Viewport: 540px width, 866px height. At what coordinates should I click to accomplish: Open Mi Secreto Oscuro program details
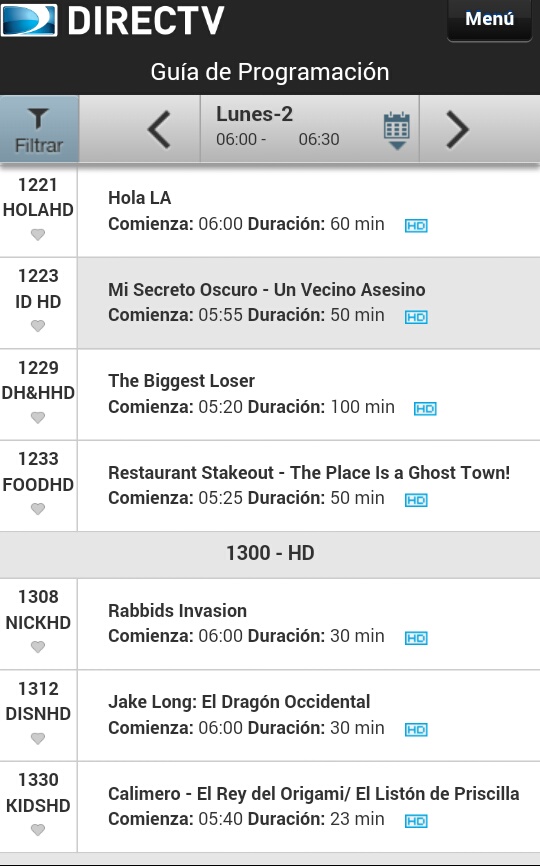pos(309,303)
